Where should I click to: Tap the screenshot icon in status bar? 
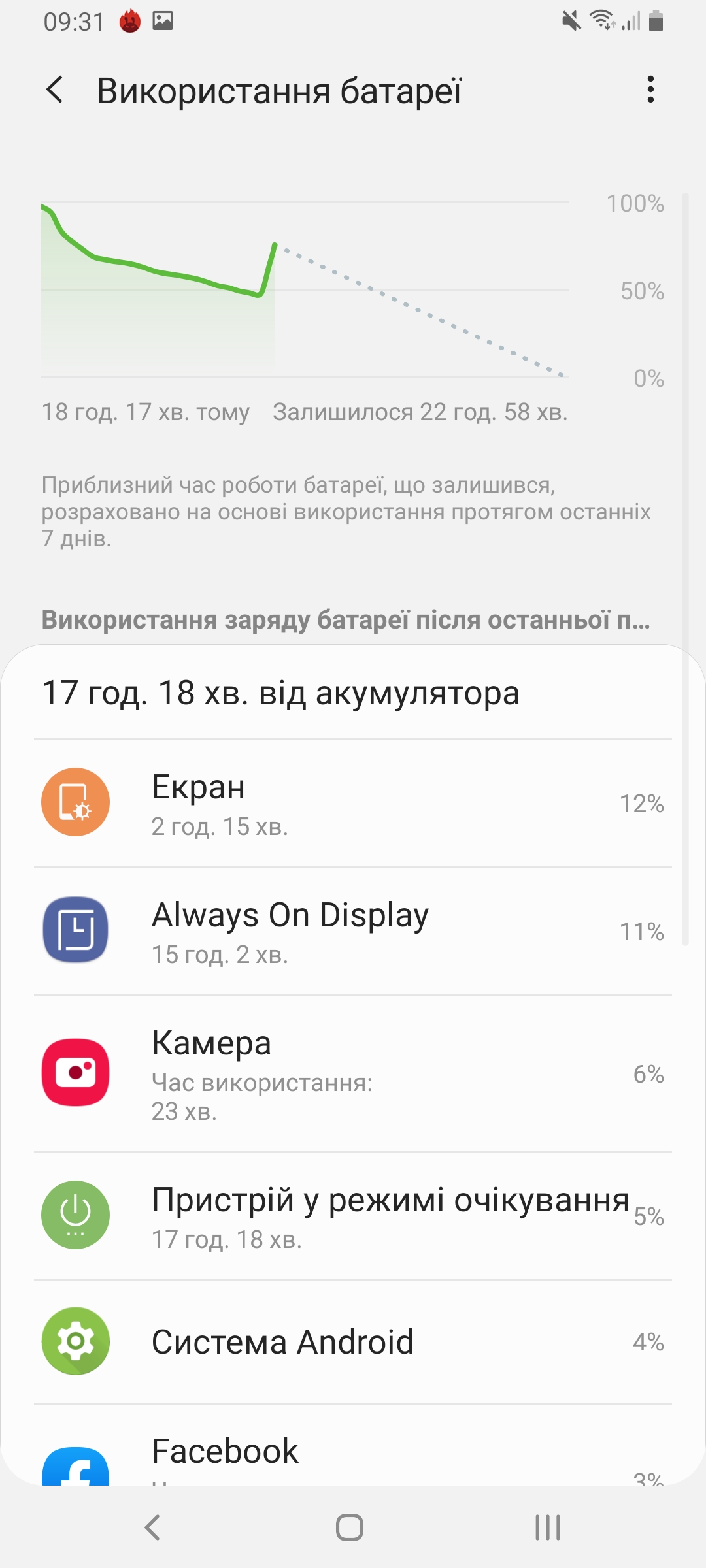(162, 21)
